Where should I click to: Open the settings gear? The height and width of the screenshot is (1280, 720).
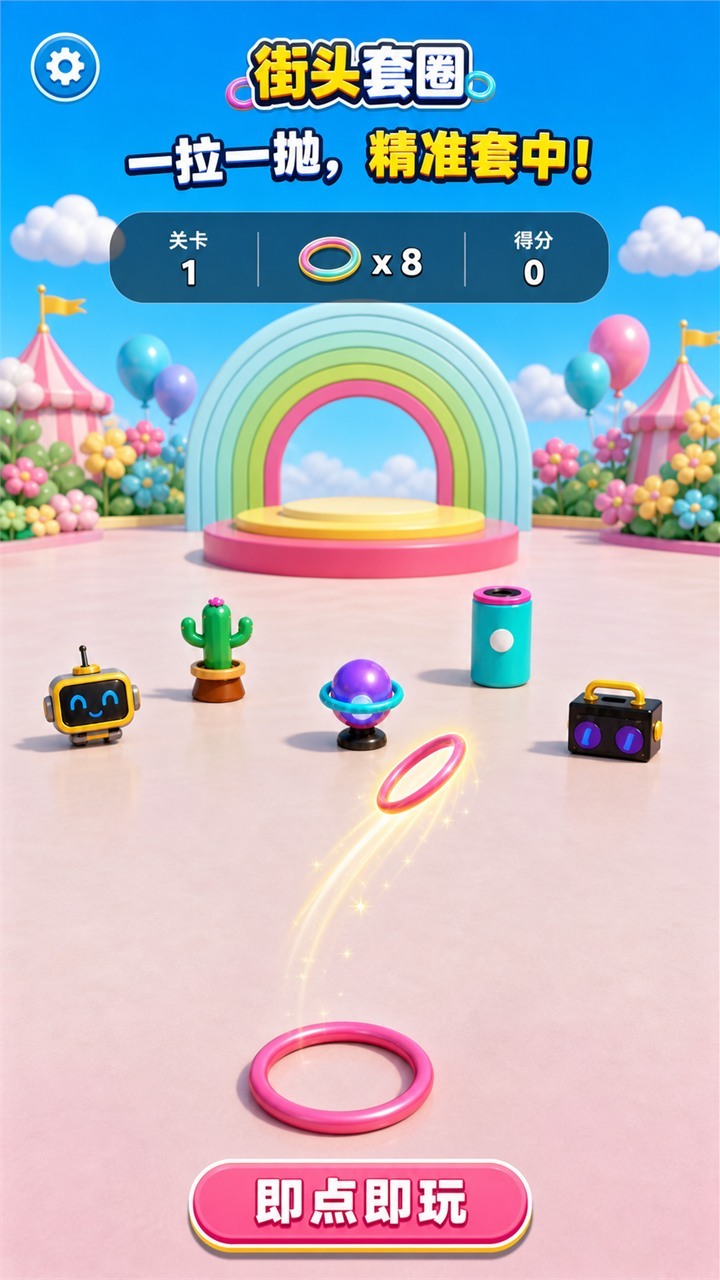point(66,67)
